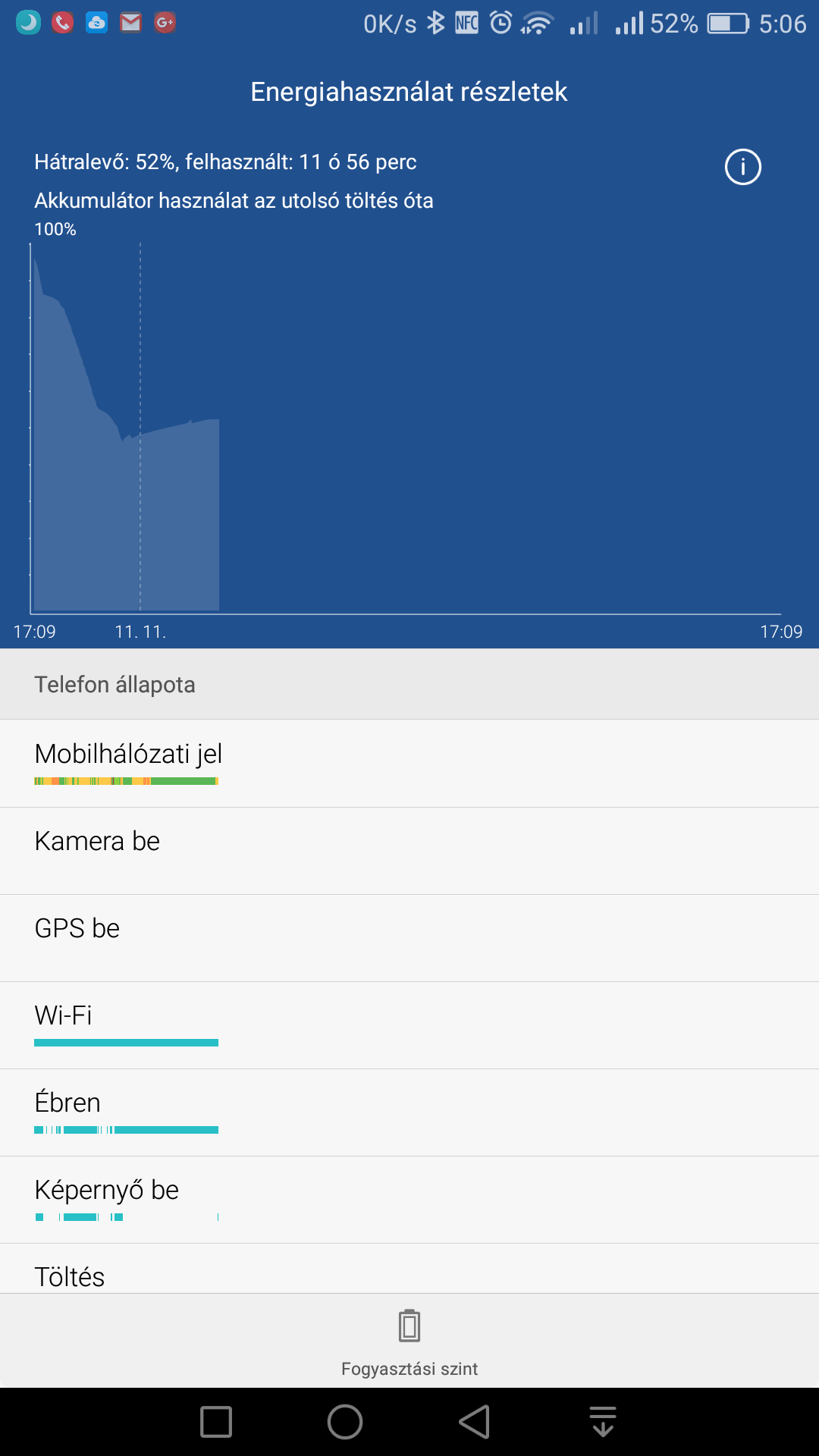Open Fogyasztási szint at the bottom
Screen dimensions: 819x1456
point(409,1342)
